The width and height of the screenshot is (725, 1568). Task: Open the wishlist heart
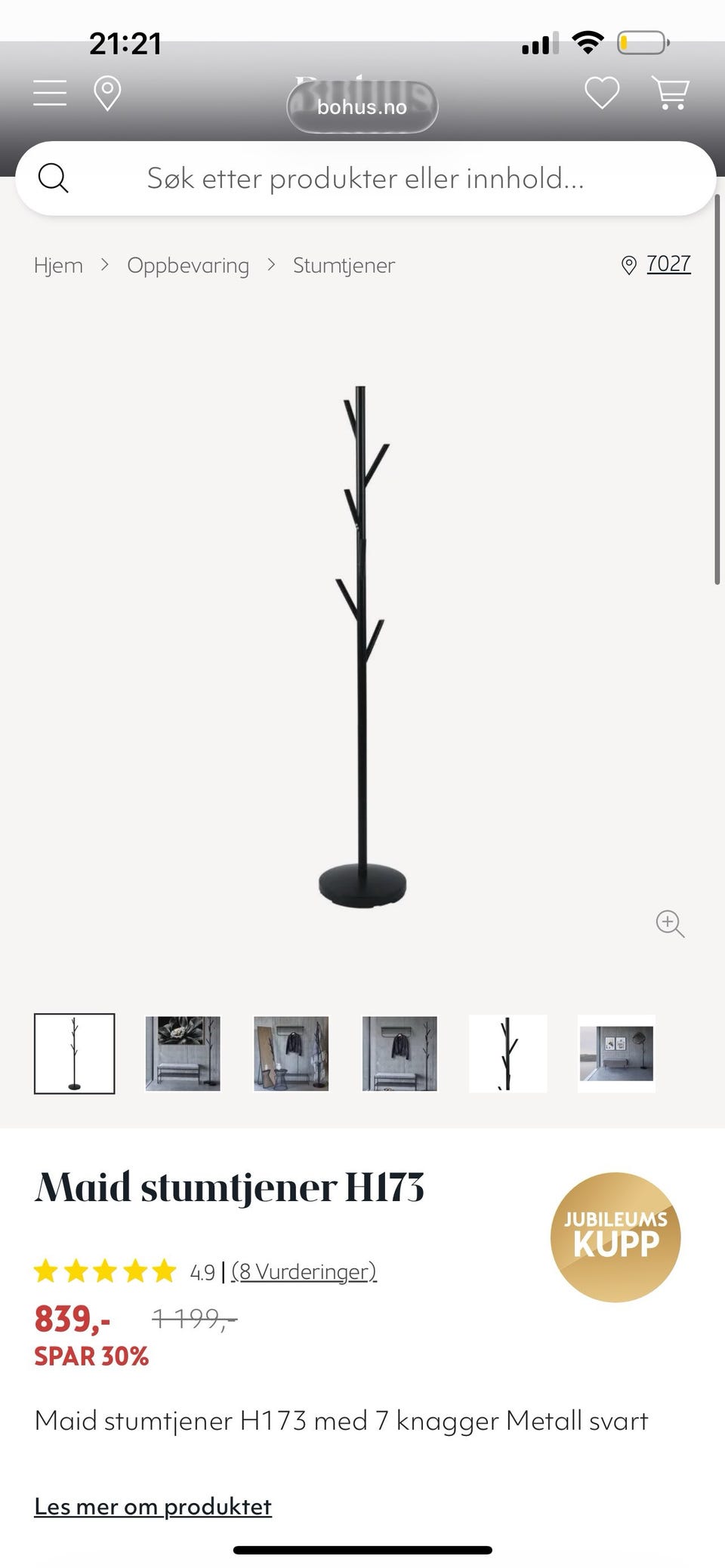tap(602, 94)
